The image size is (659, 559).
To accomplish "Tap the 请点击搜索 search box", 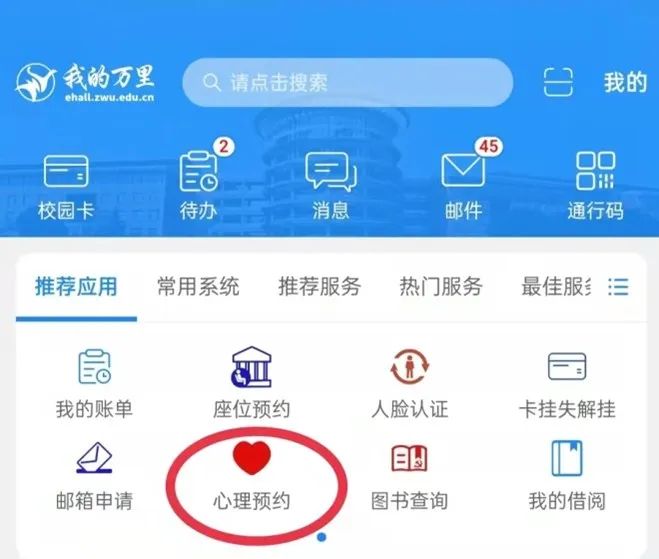I will click(347, 82).
